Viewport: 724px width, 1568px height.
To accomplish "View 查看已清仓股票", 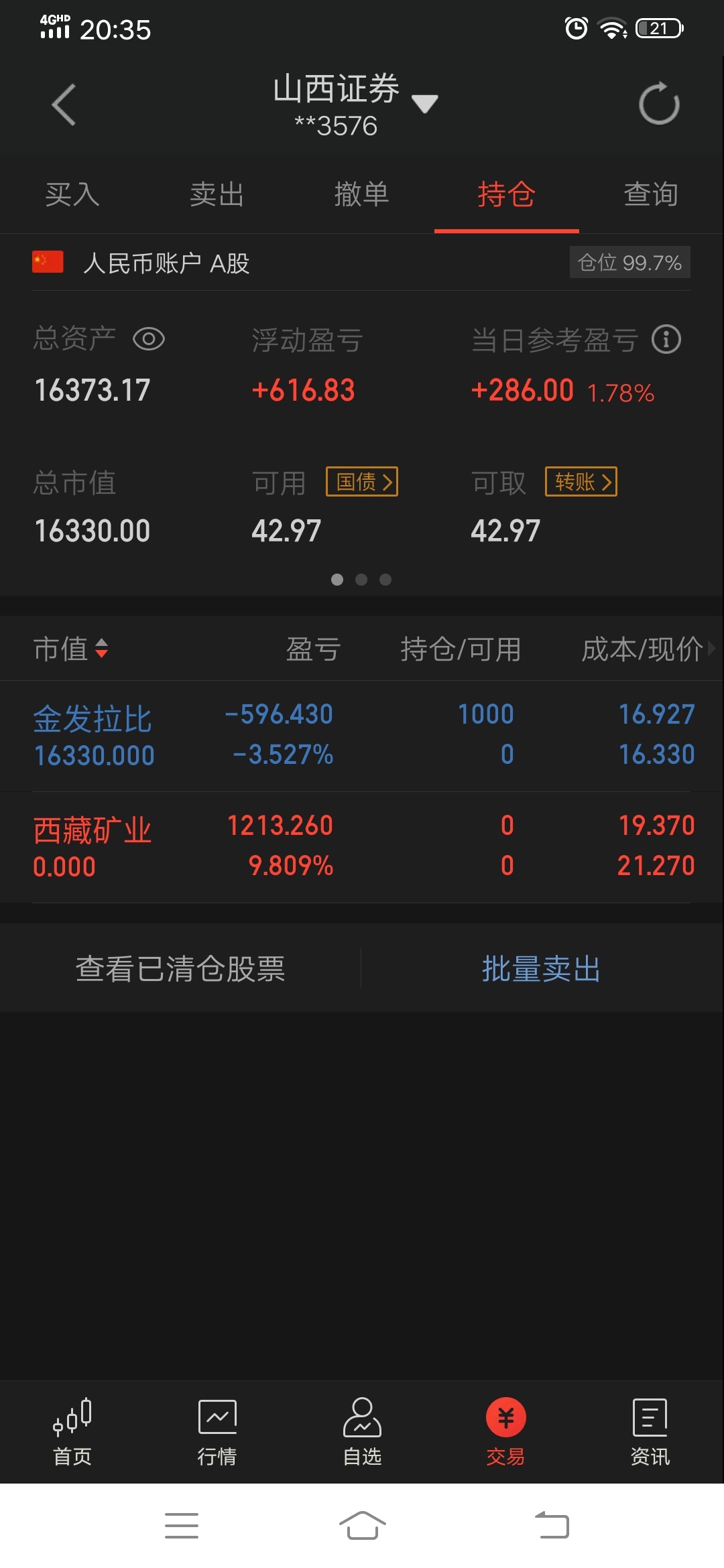I will coord(180,968).
